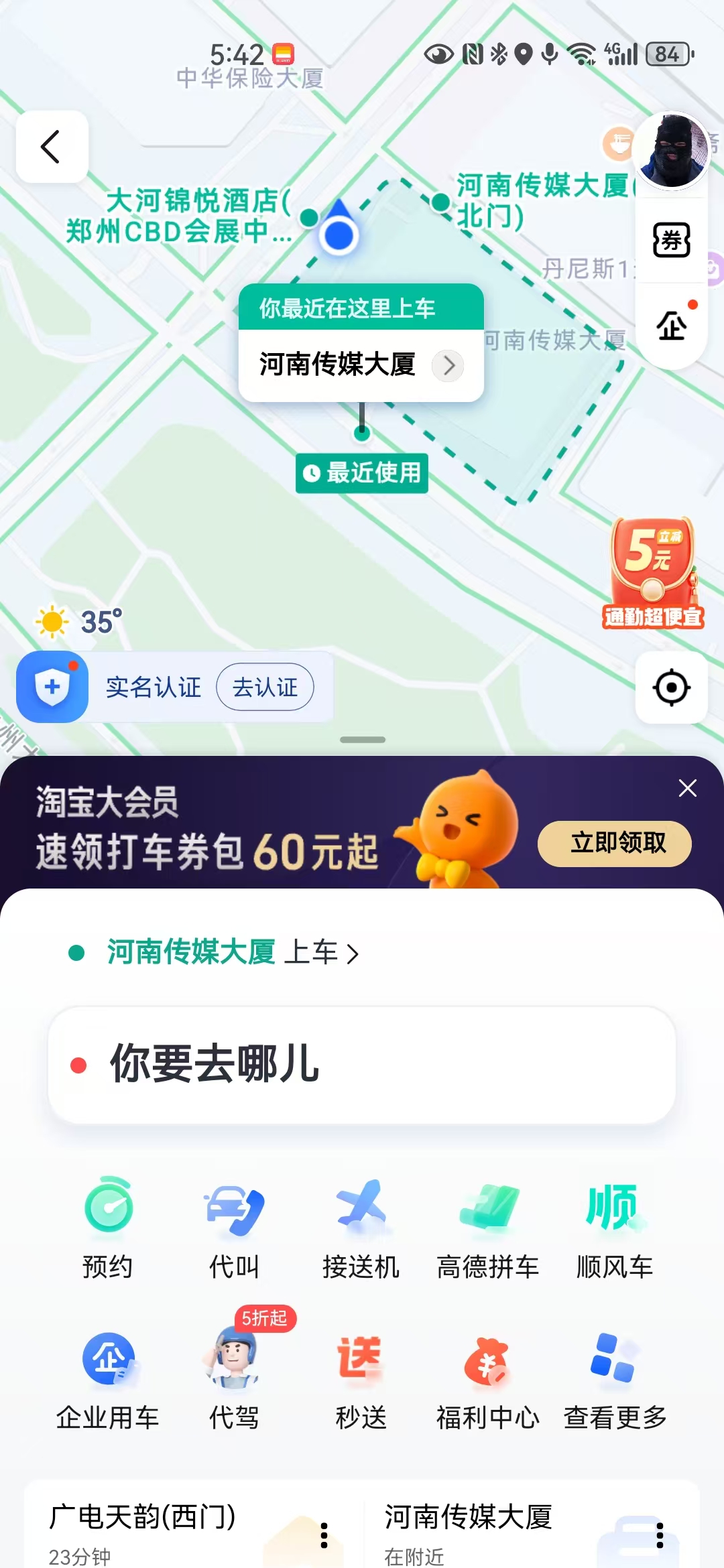This screenshot has width=724, height=1568.
Task: Open 顺风车 hitch ride
Action: (x=614, y=1228)
